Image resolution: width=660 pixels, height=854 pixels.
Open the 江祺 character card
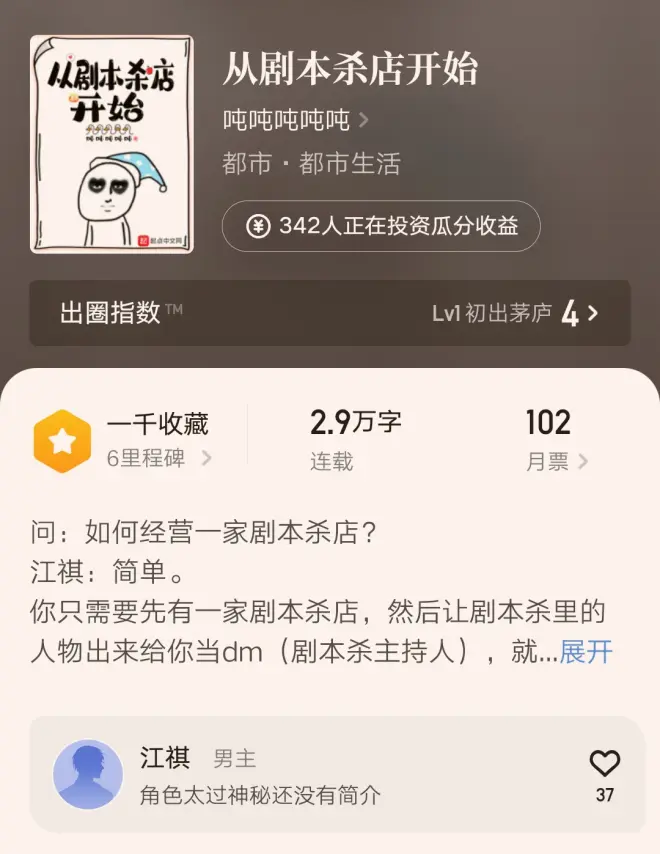[300, 775]
